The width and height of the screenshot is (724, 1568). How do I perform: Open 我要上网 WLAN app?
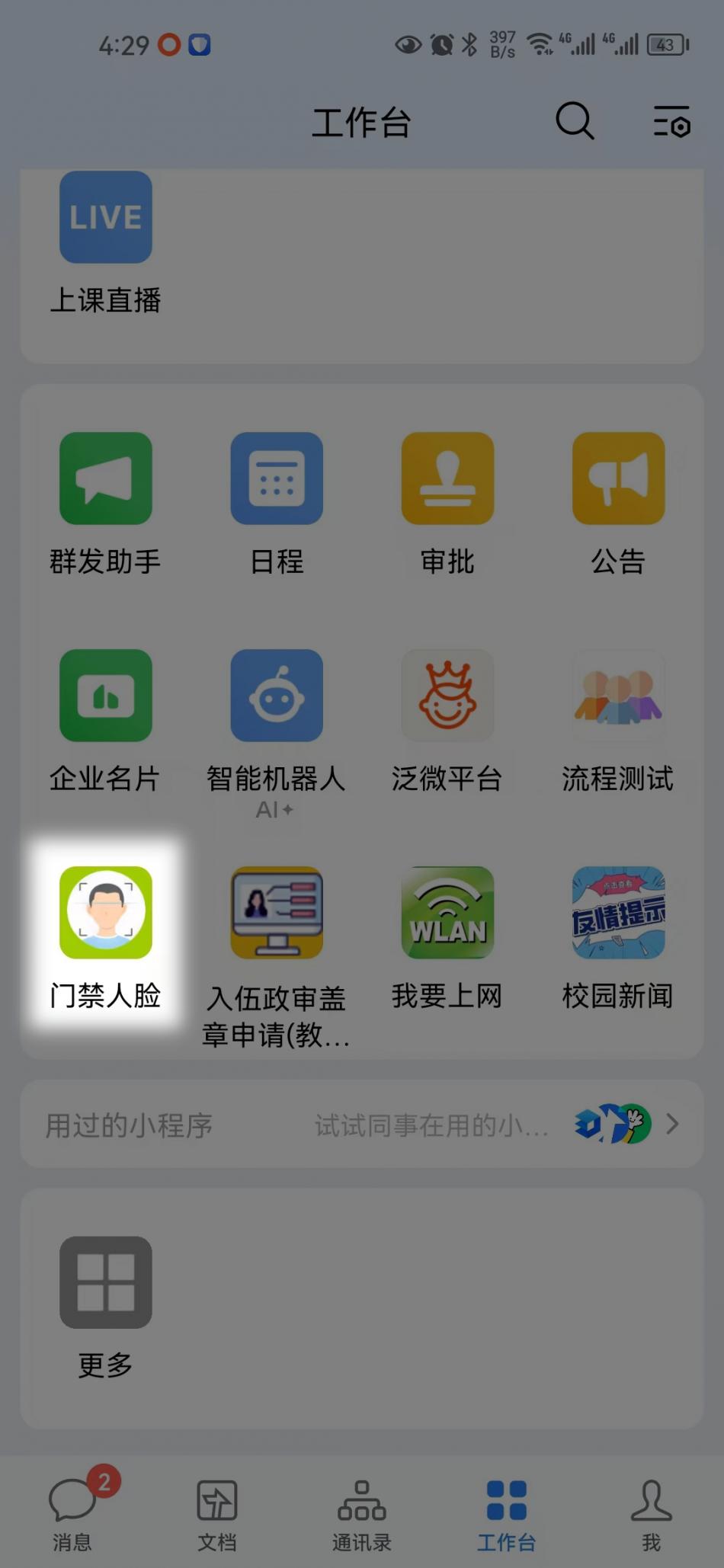click(x=447, y=913)
